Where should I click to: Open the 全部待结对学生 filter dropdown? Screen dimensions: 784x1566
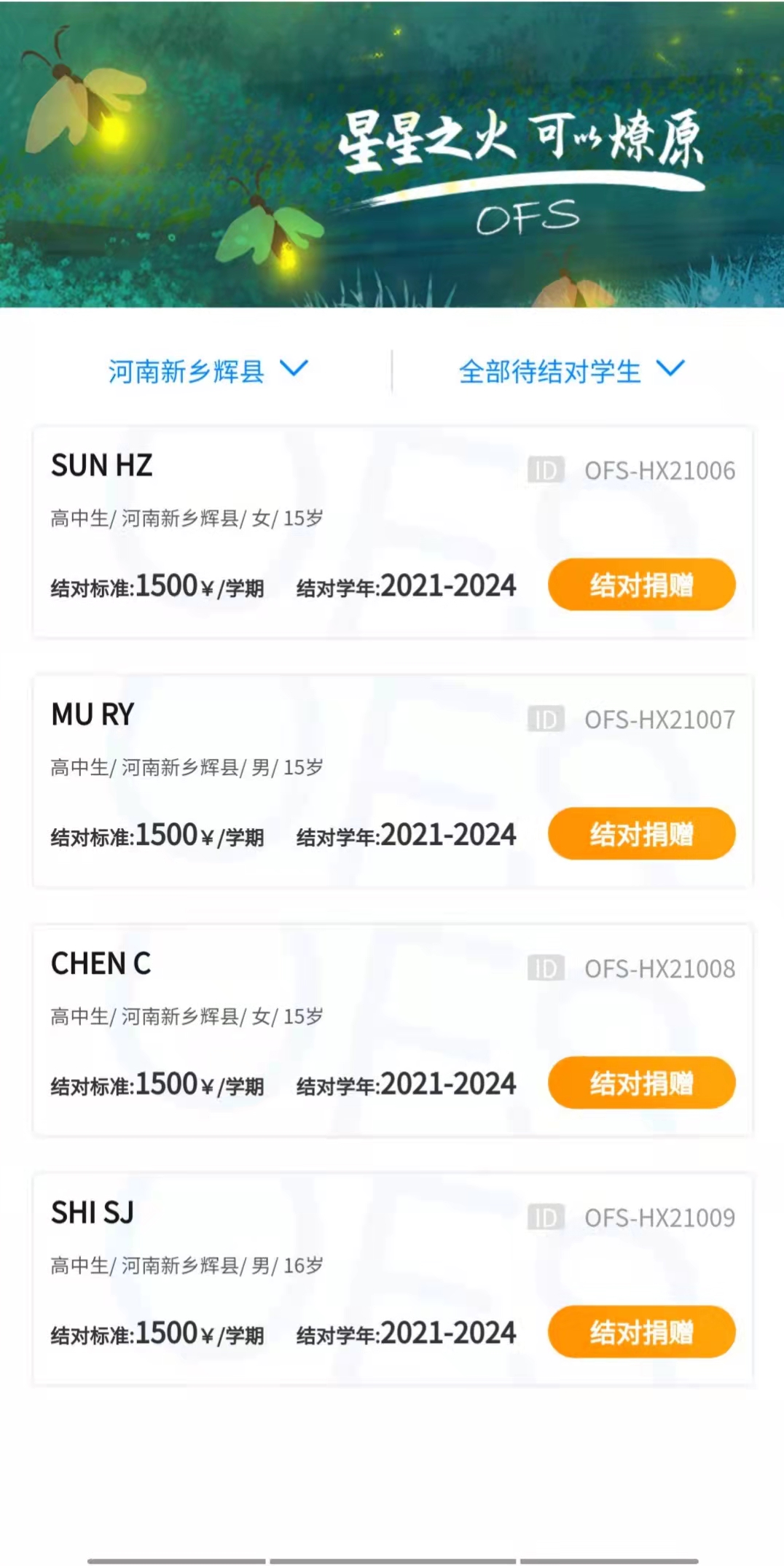pos(572,371)
